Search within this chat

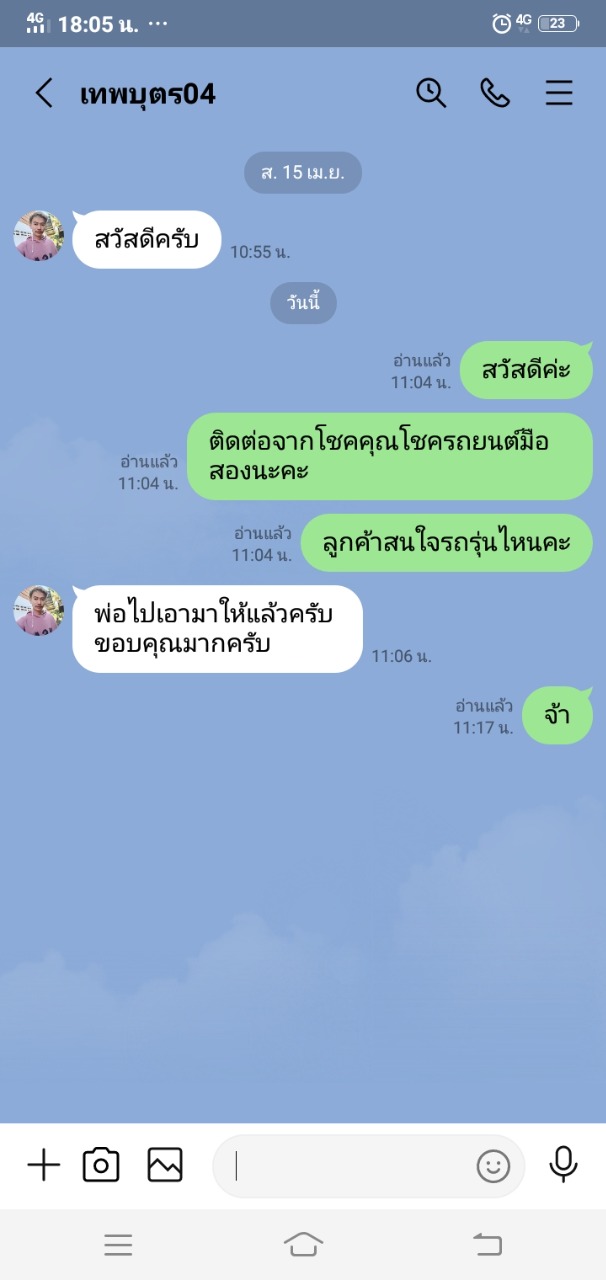(x=431, y=93)
